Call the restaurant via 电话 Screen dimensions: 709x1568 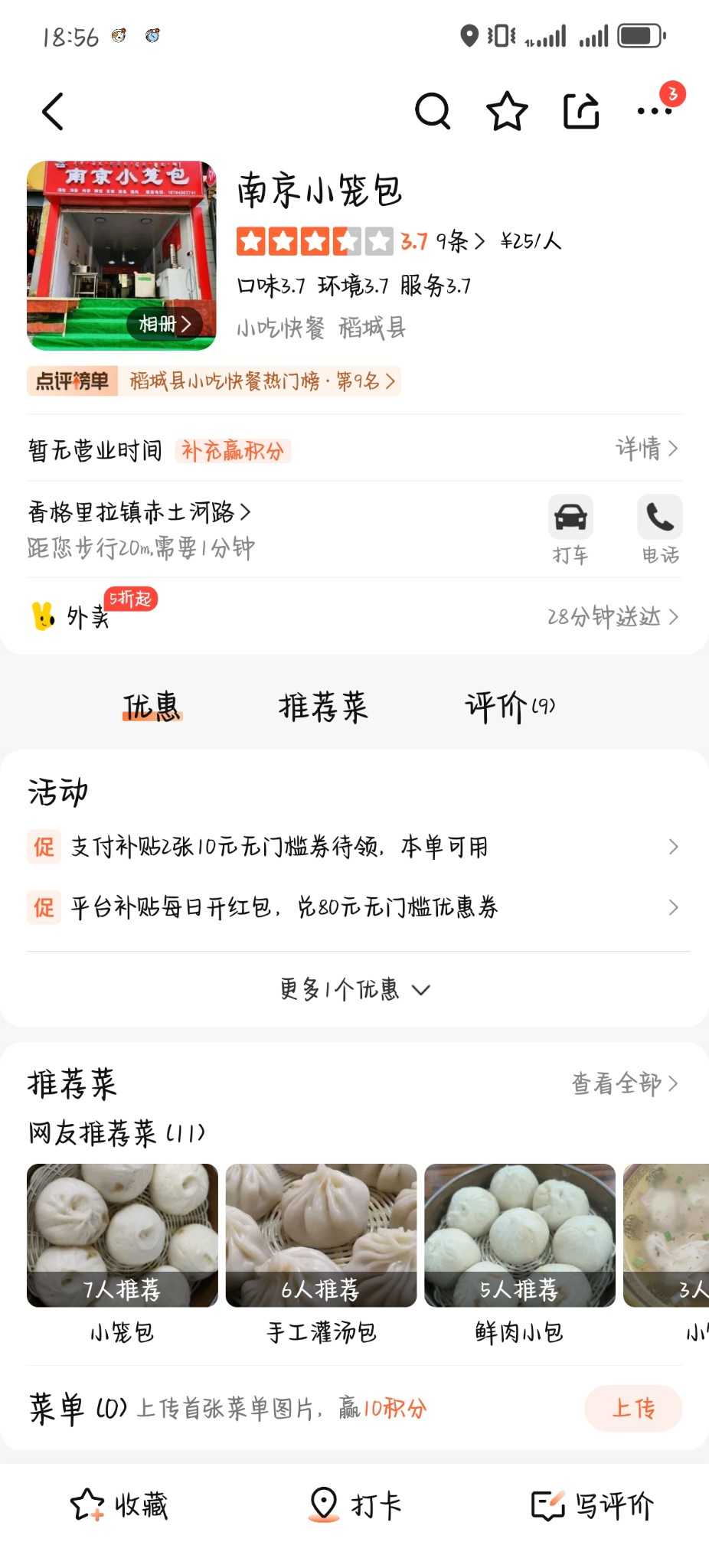[660, 530]
